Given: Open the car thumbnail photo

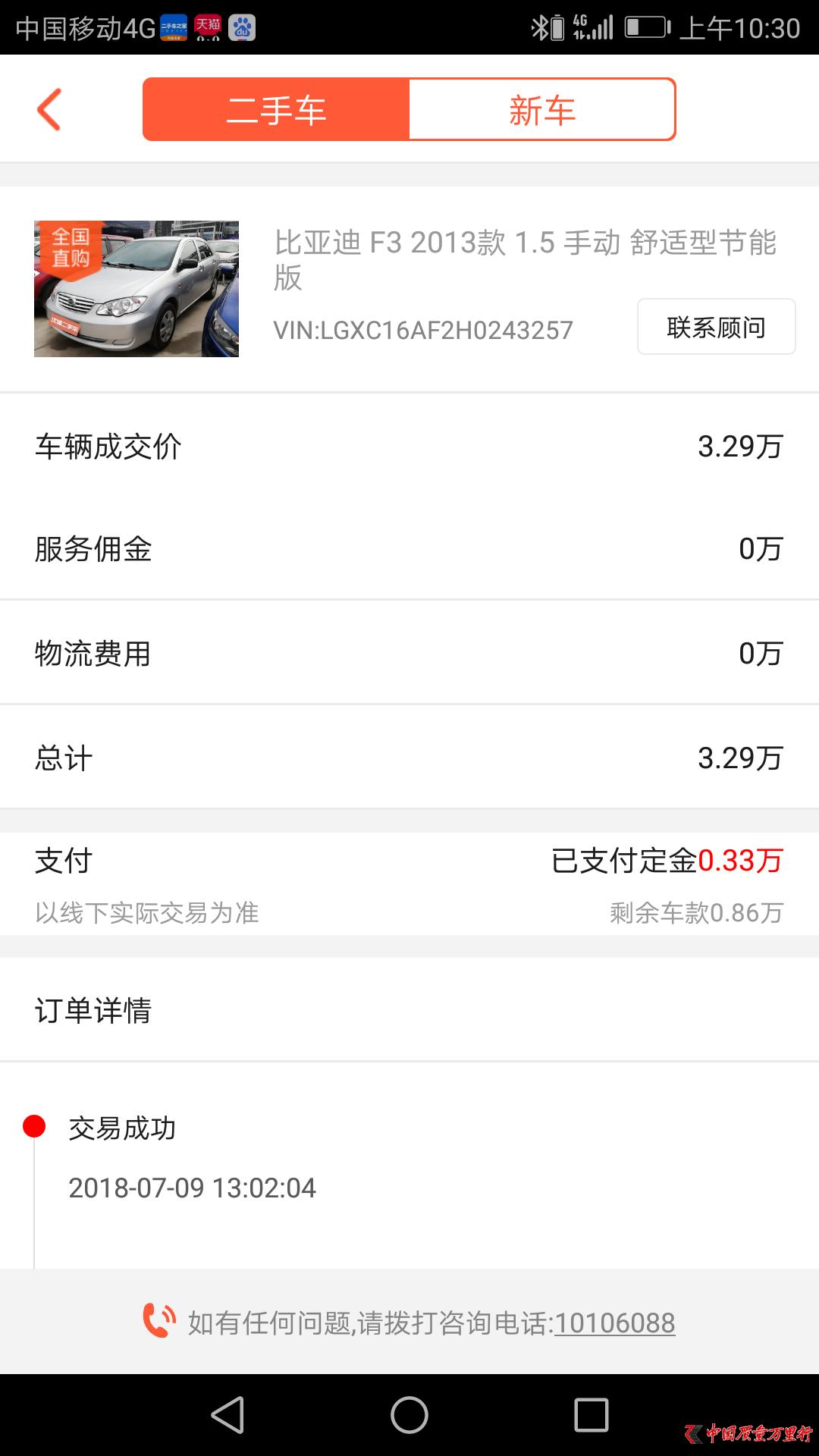Looking at the screenshot, I should pyautogui.click(x=139, y=290).
